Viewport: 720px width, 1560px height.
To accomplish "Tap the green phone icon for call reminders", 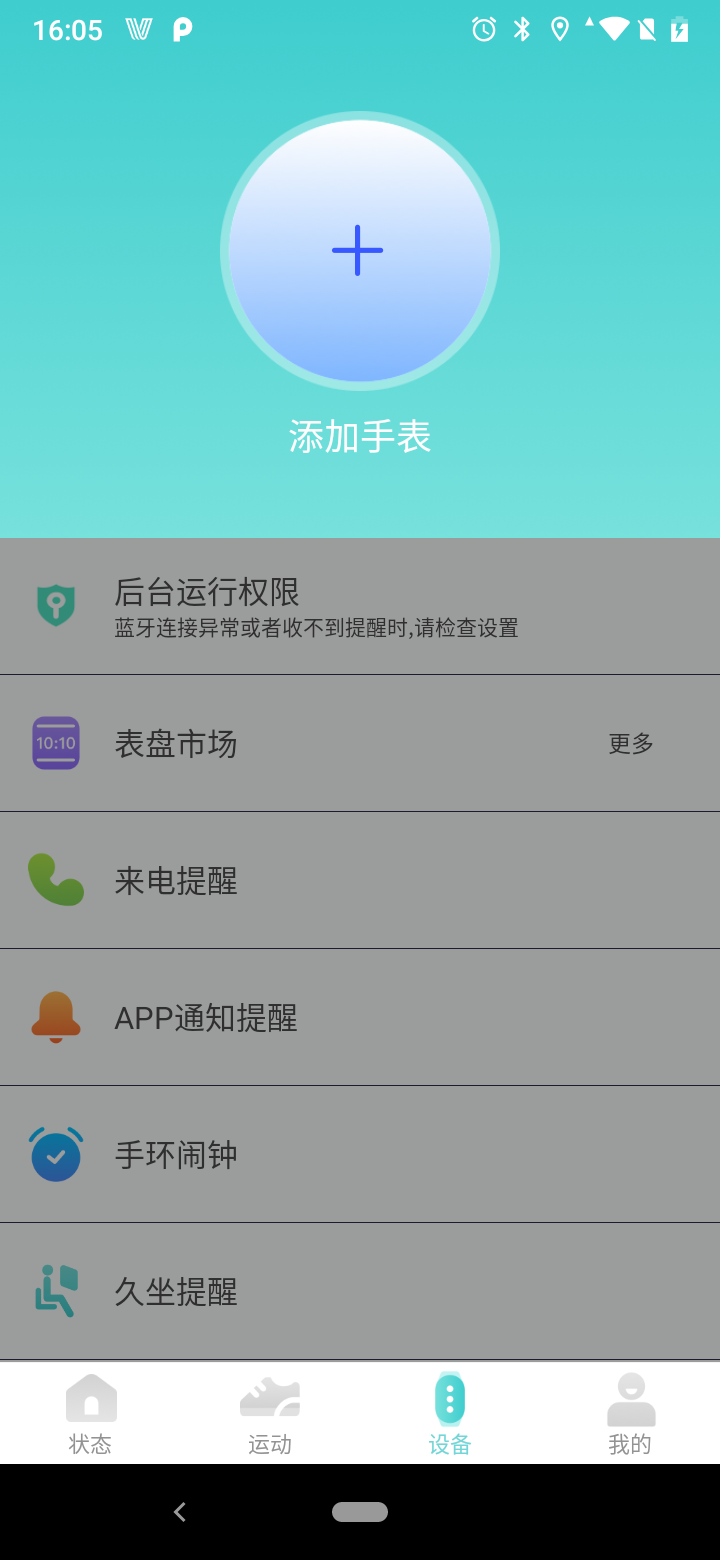I will pos(56,880).
